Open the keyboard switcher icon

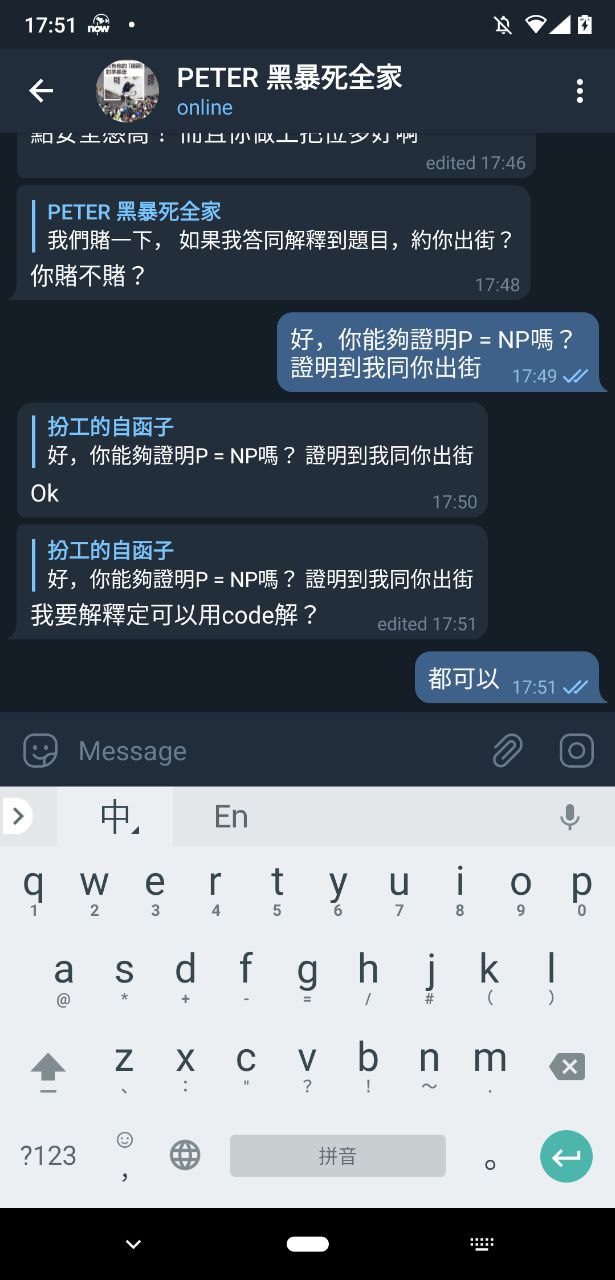click(x=481, y=1244)
